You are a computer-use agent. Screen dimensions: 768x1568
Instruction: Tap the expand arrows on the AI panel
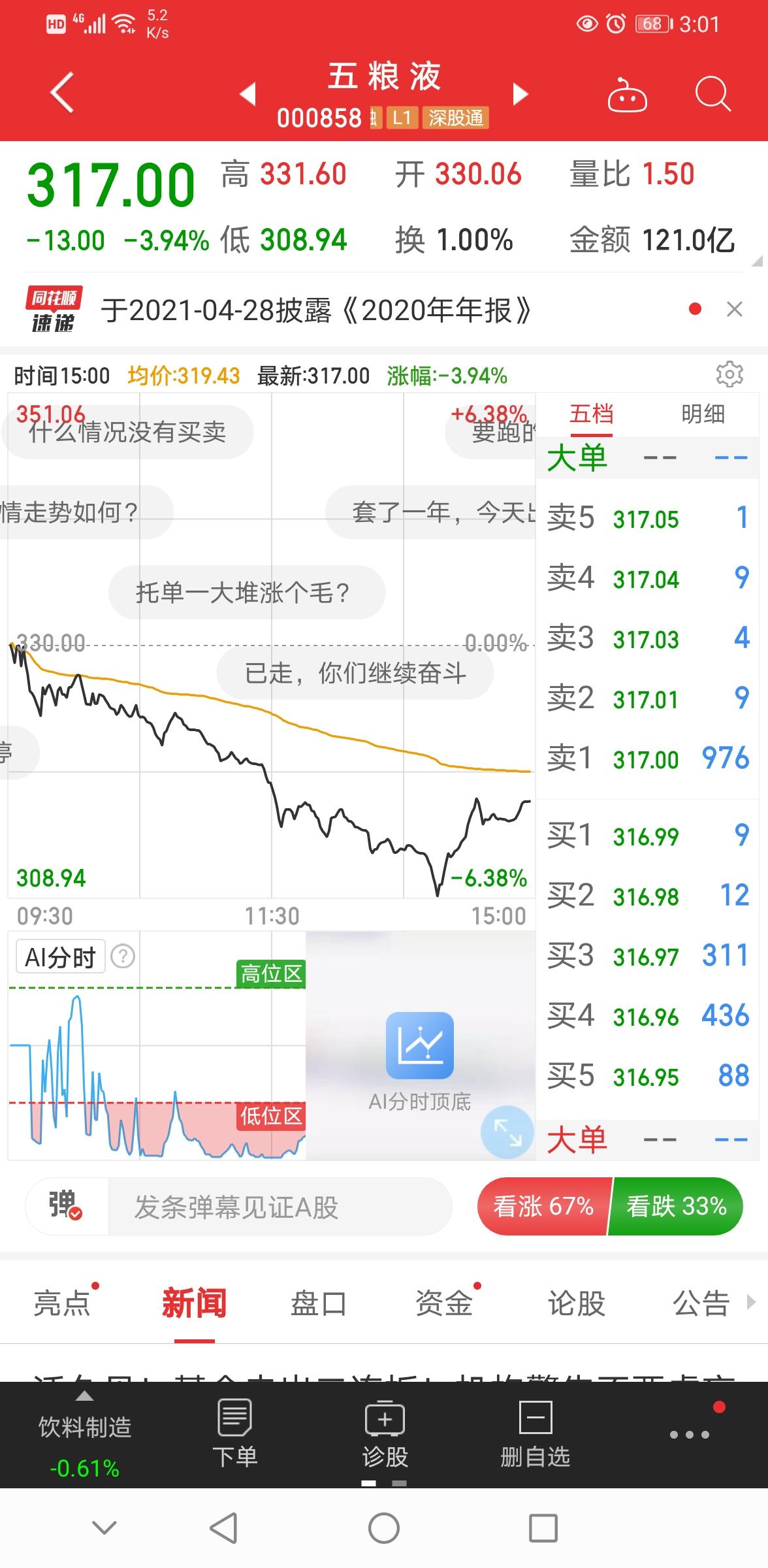[507, 1133]
